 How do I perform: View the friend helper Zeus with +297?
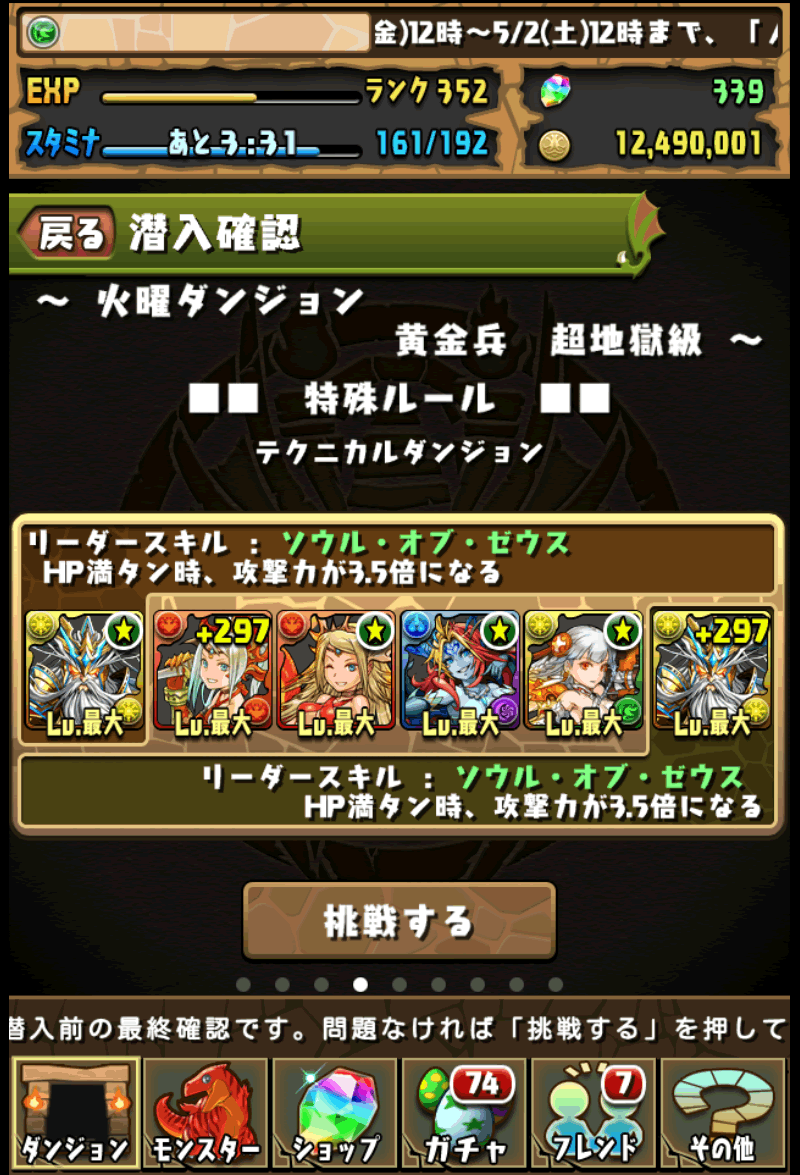click(x=713, y=673)
